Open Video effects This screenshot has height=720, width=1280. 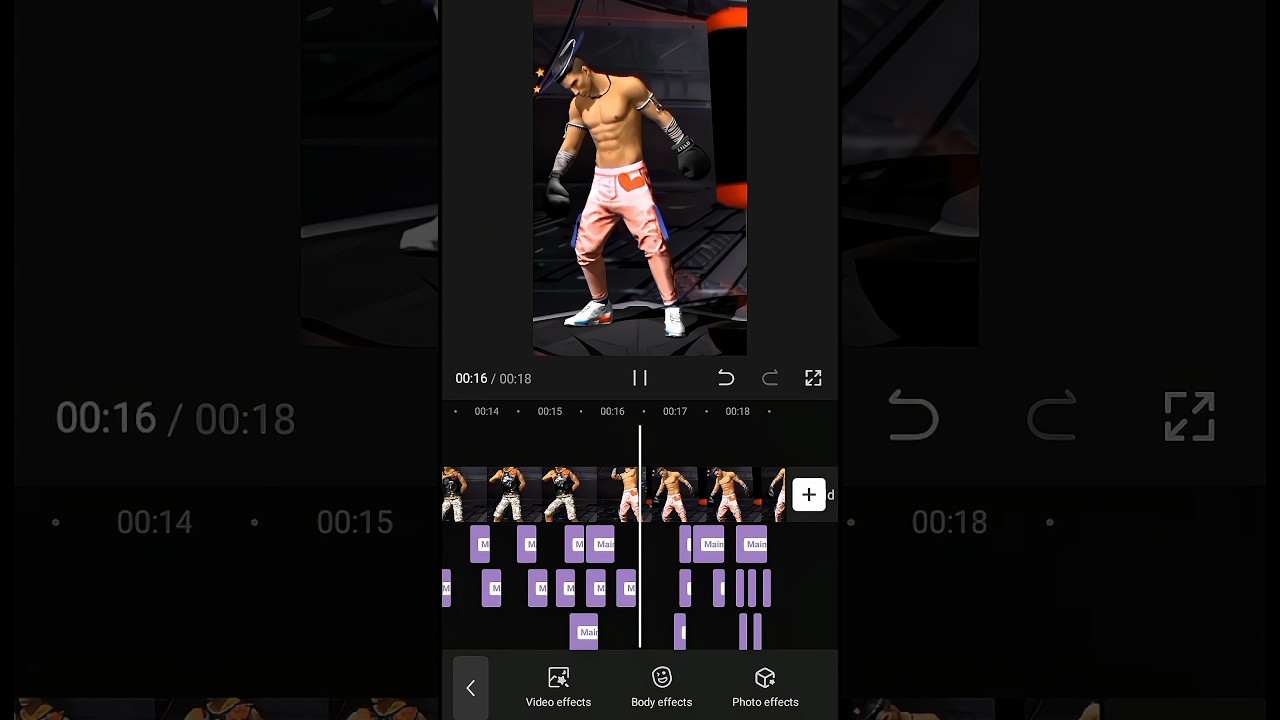coord(558,687)
